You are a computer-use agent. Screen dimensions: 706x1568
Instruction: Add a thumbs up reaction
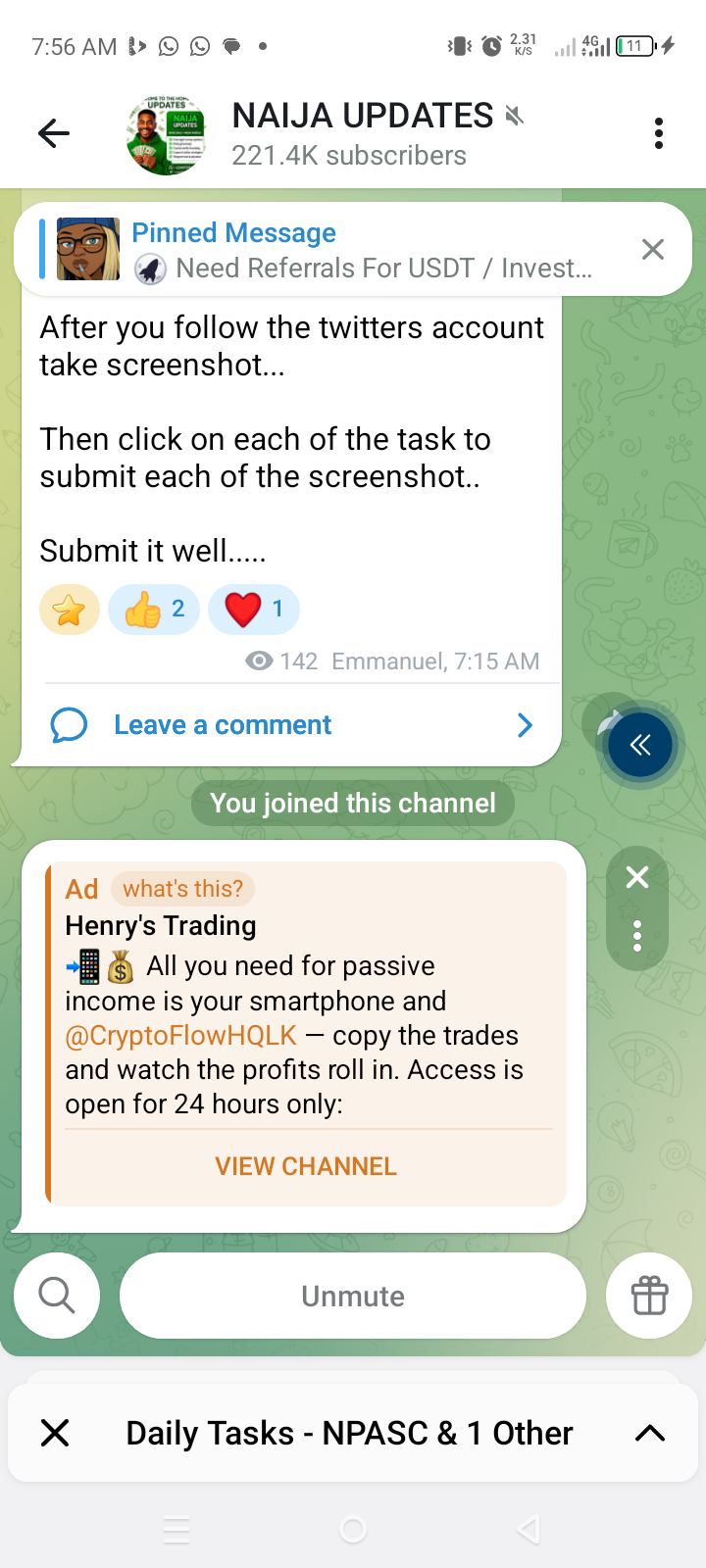point(154,610)
